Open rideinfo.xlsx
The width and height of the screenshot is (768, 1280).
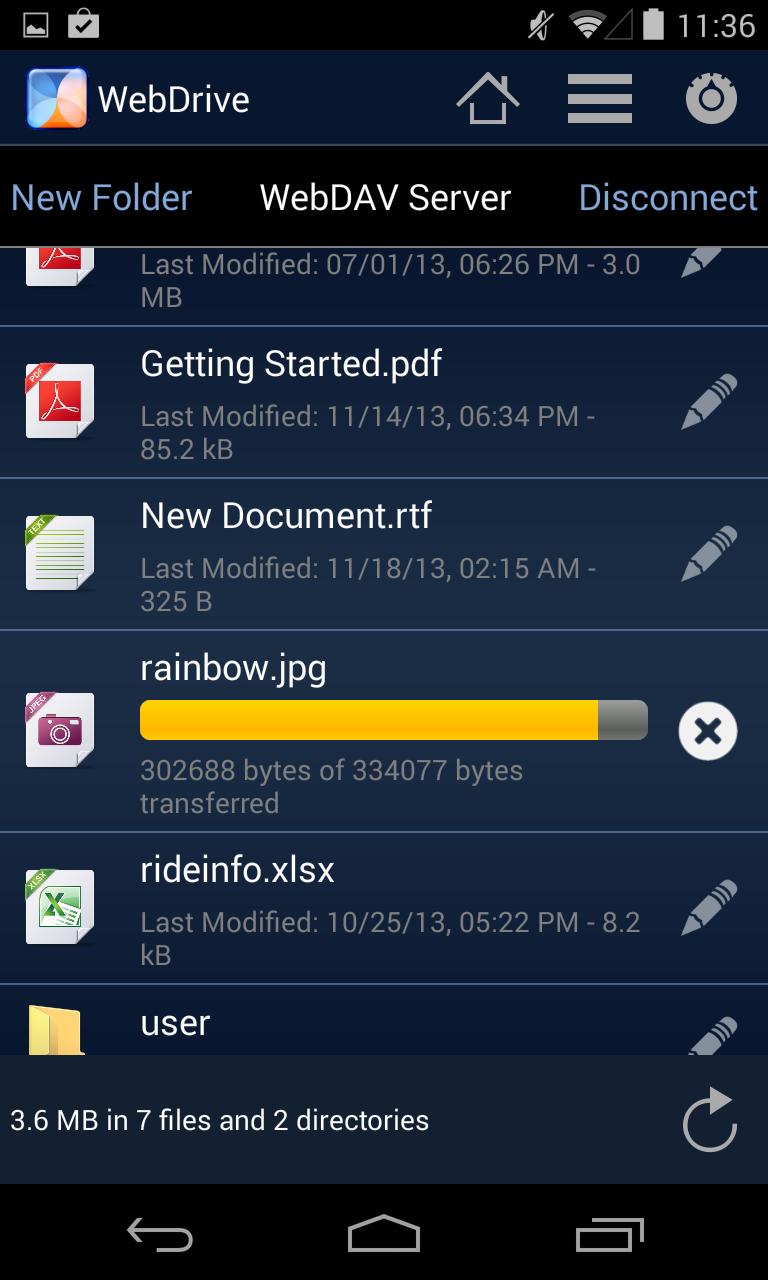click(238, 870)
